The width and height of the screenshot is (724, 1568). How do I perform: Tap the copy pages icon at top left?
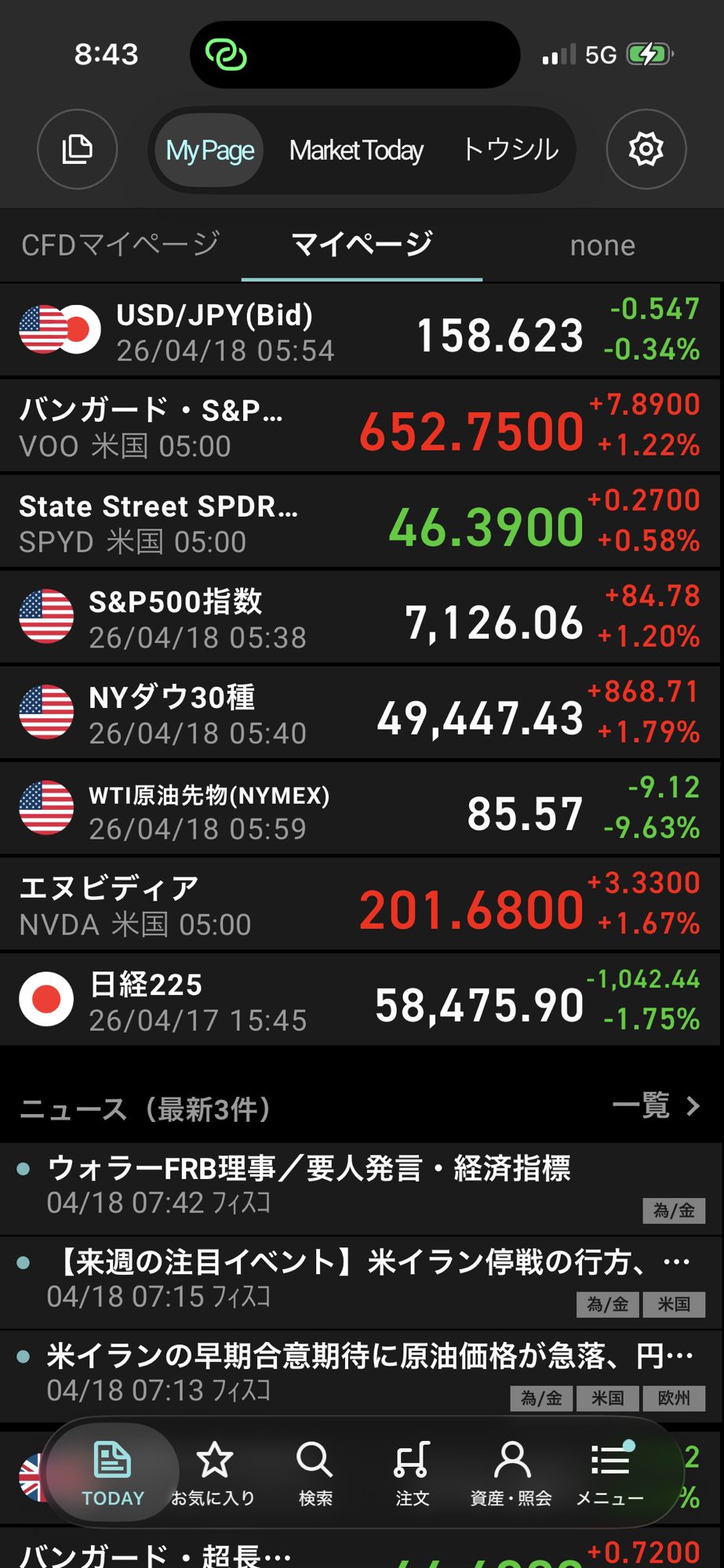pos(77,149)
